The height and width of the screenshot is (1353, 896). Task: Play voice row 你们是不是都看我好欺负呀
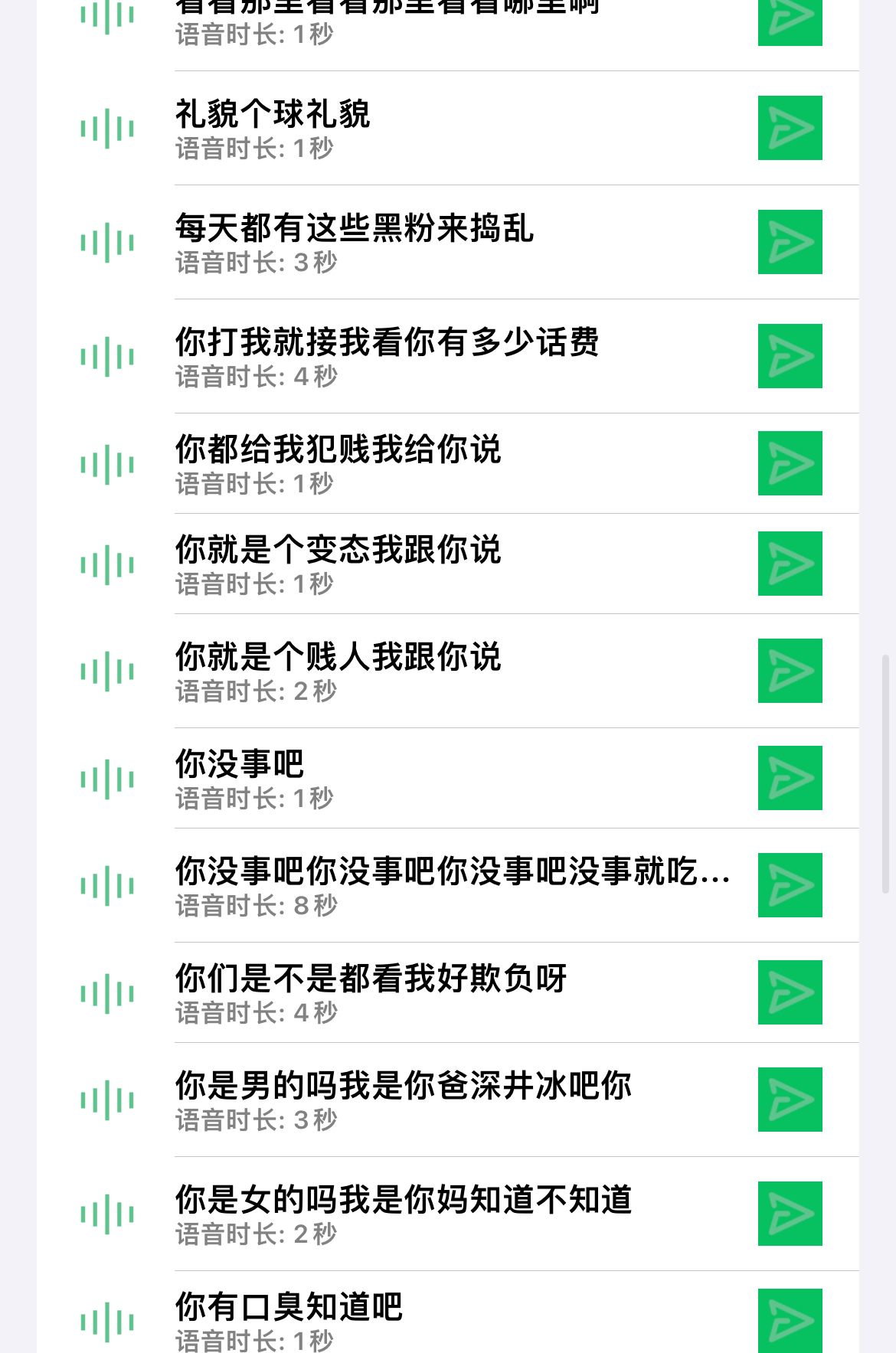[x=107, y=994]
